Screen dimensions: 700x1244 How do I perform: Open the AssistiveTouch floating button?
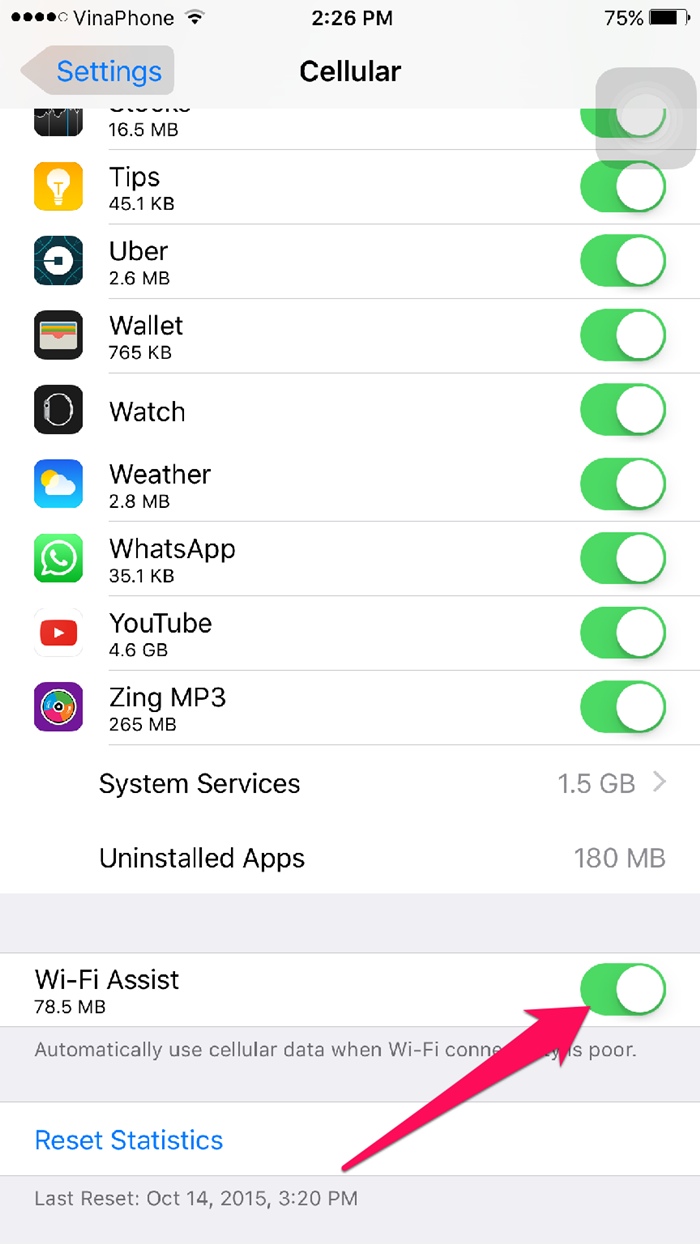click(x=644, y=118)
